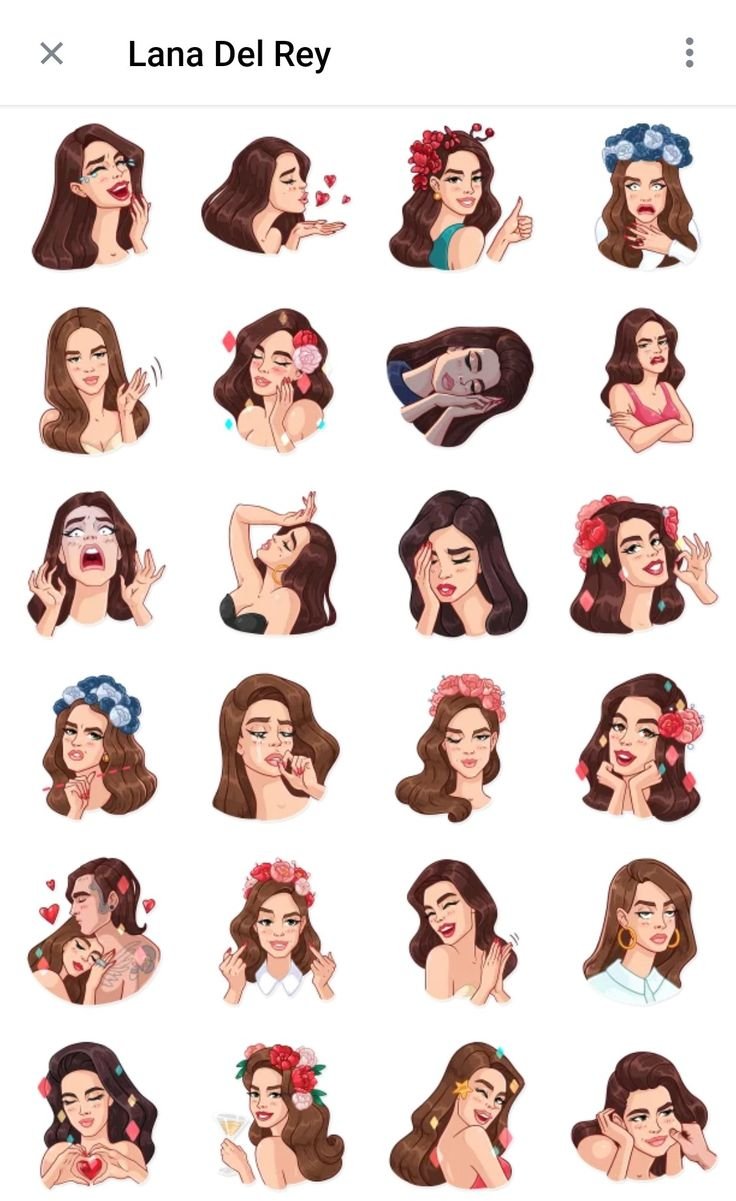Viewport: 736px width, 1201px height.
Task: Choose the couple kissing sticker
Action: pos(93,930)
